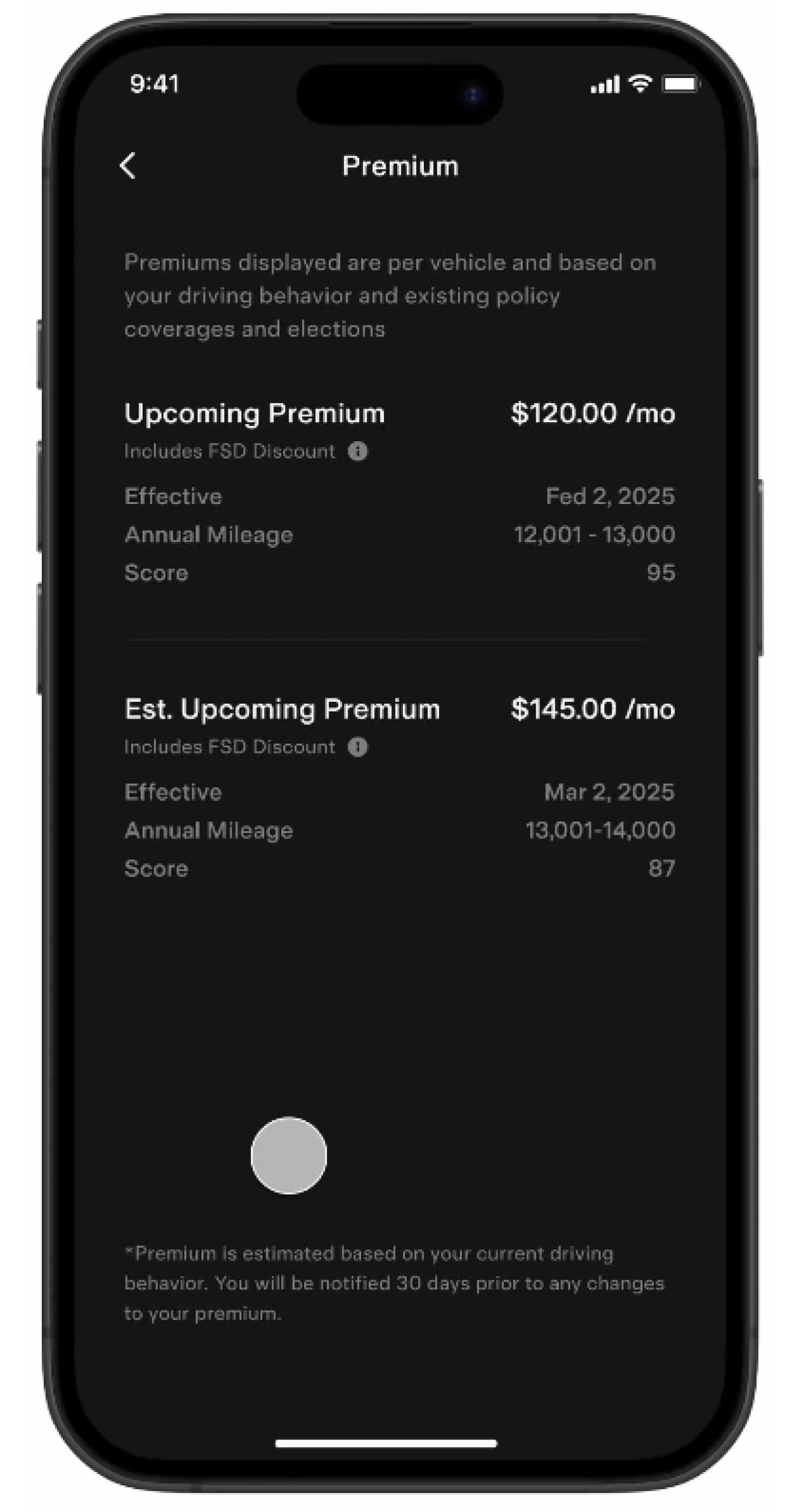
Task: Open FSD Discount info under Est. Upcoming Premium
Action: point(357,747)
